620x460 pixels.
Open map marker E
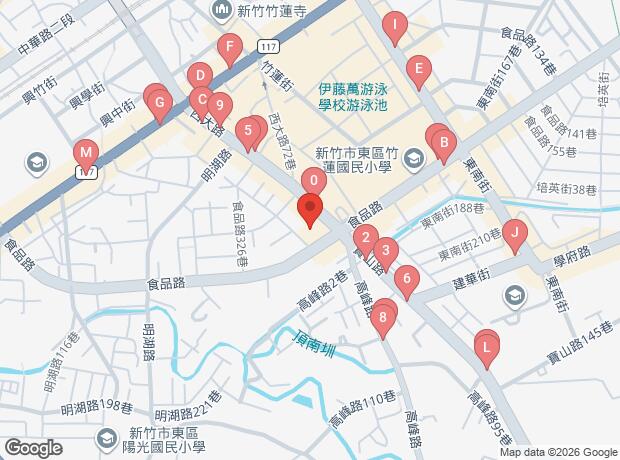pos(420,70)
